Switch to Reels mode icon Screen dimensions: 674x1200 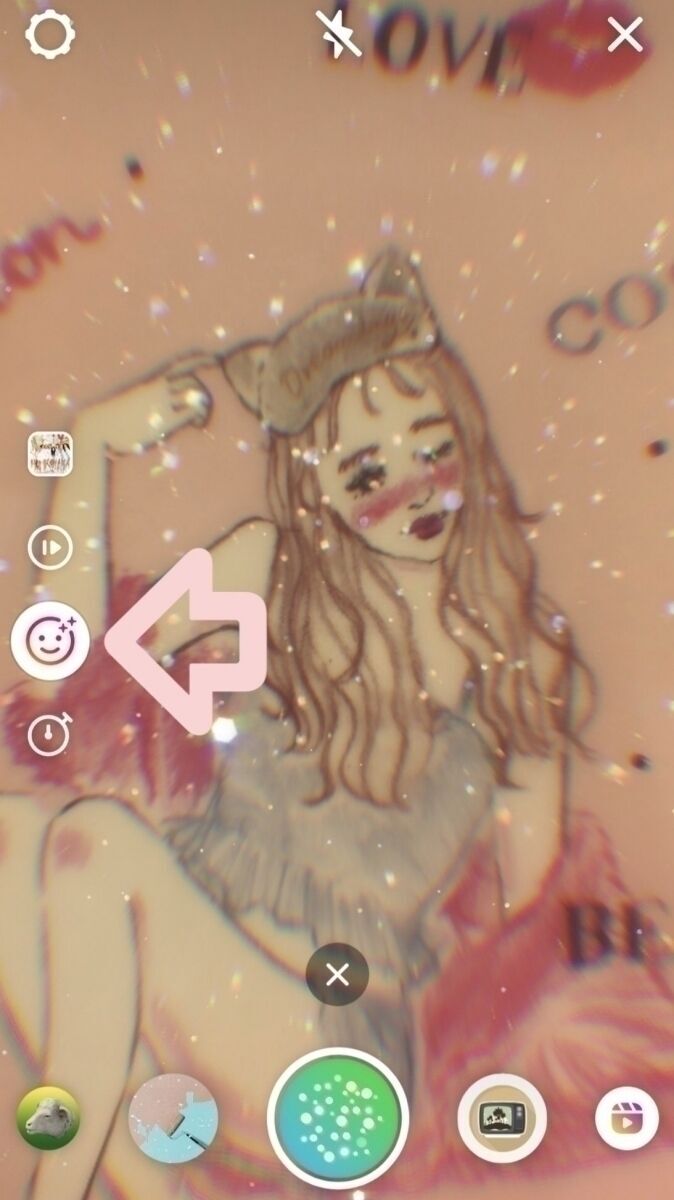click(626, 1118)
